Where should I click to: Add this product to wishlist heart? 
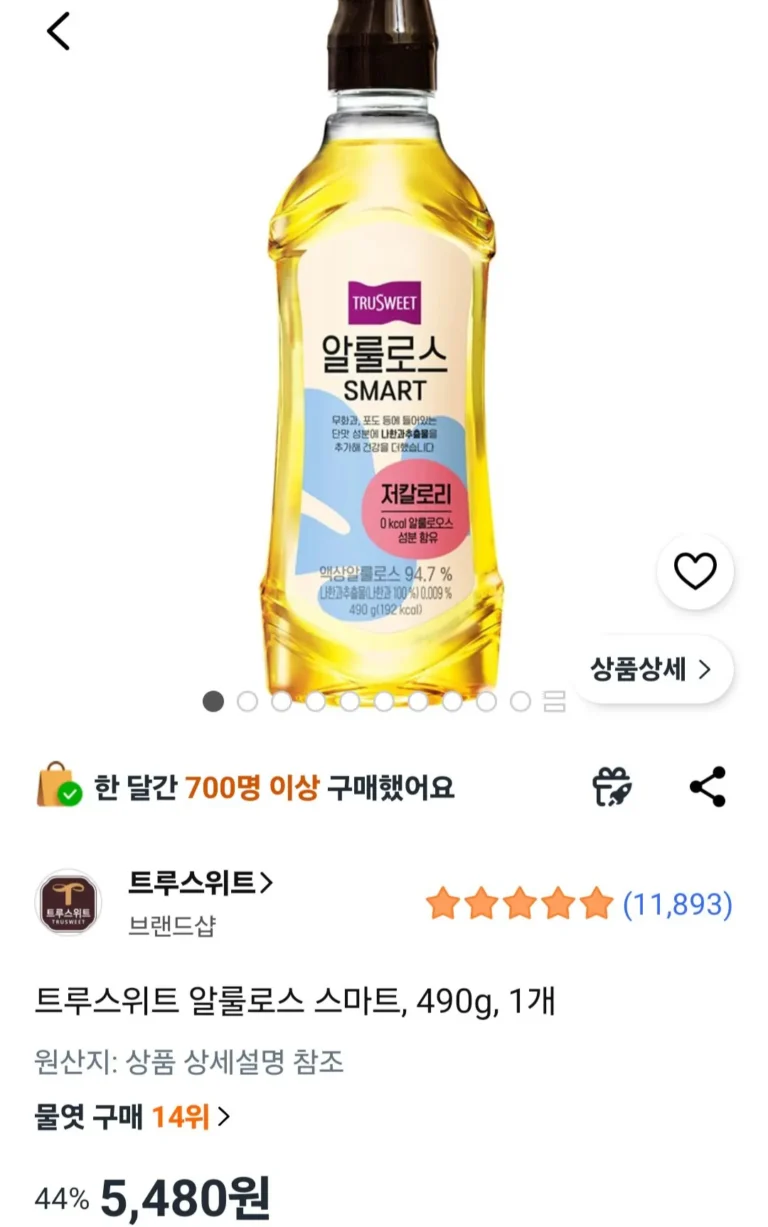695,571
